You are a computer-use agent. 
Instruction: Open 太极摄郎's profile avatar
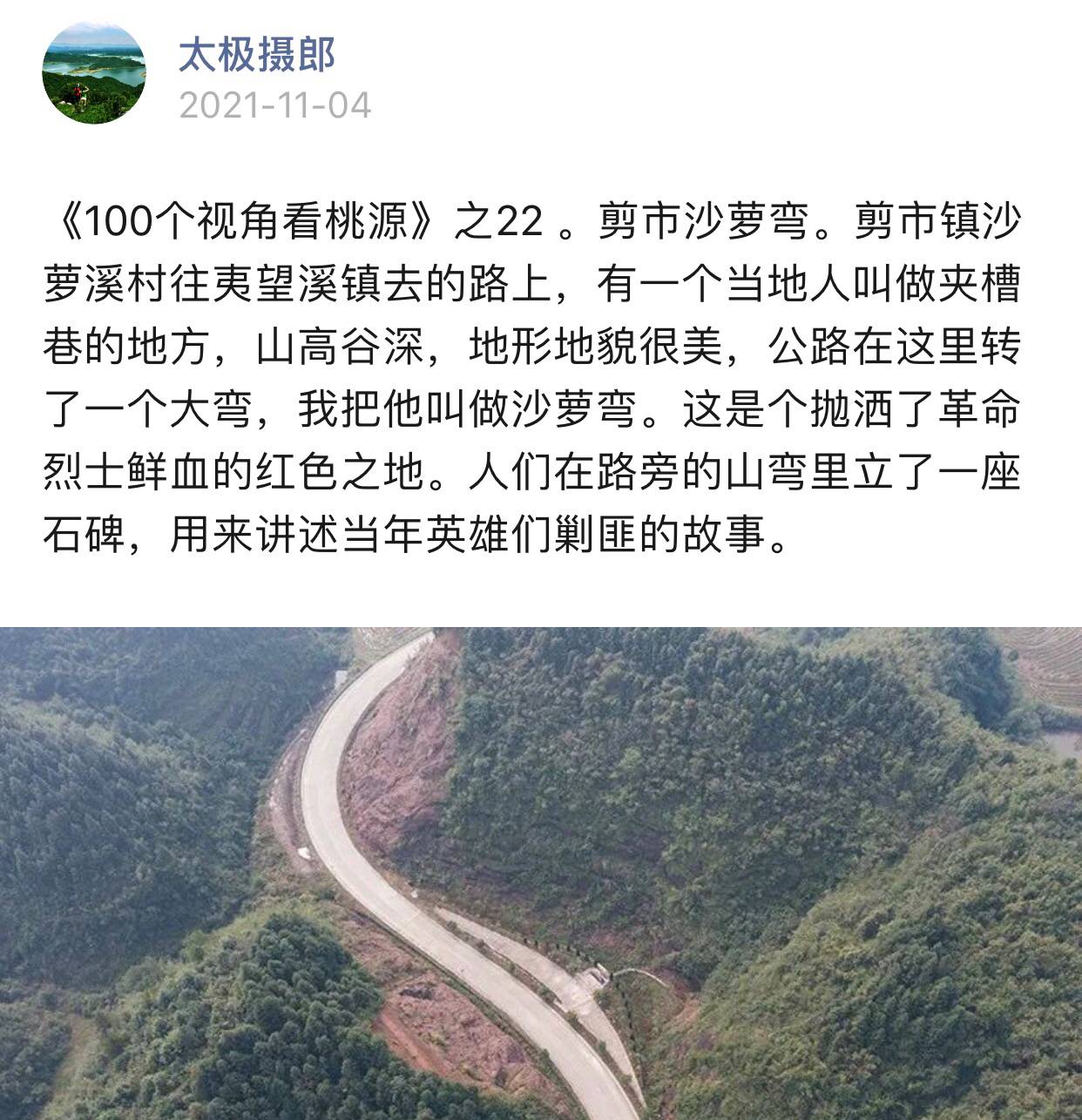pyautogui.click(x=94, y=73)
